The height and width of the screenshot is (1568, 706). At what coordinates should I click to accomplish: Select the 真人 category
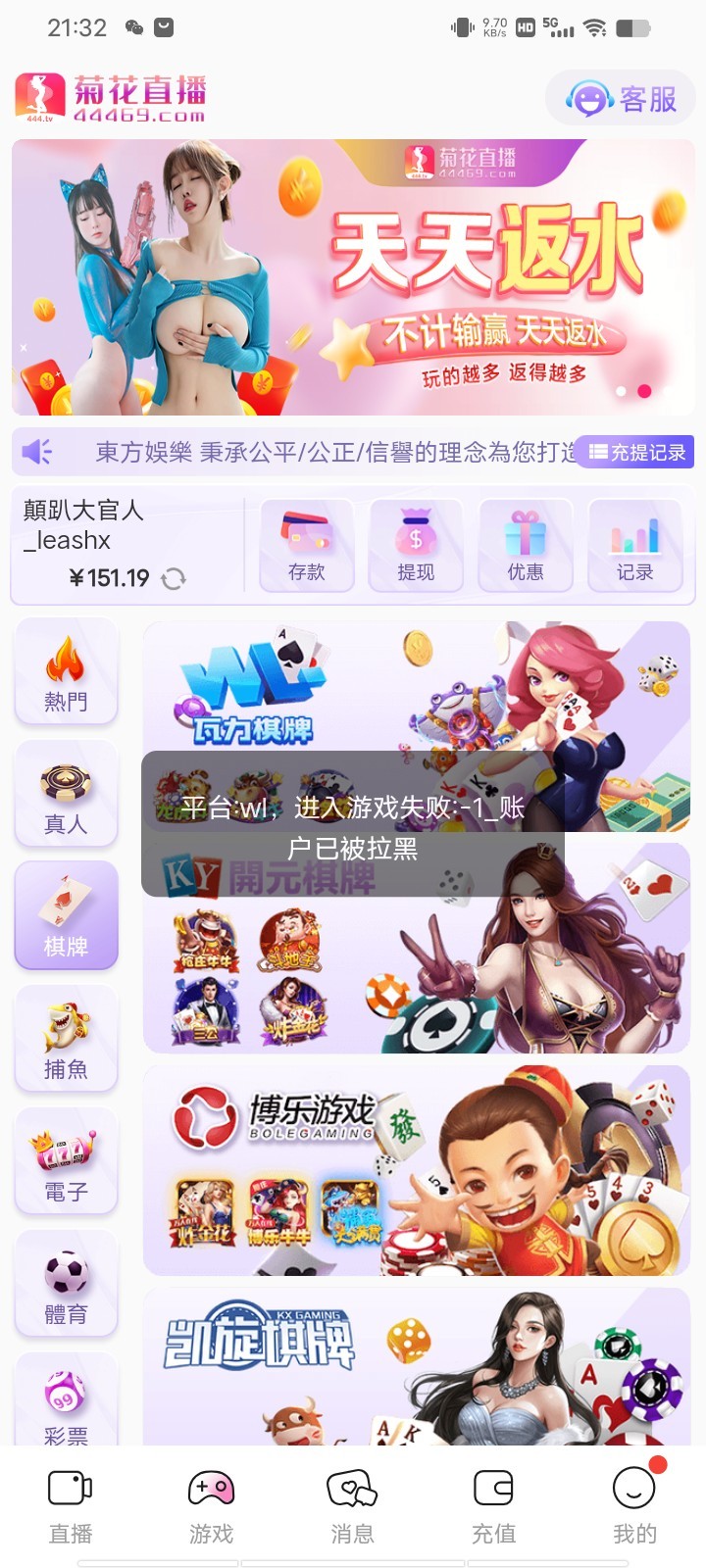click(x=66, y=795)
